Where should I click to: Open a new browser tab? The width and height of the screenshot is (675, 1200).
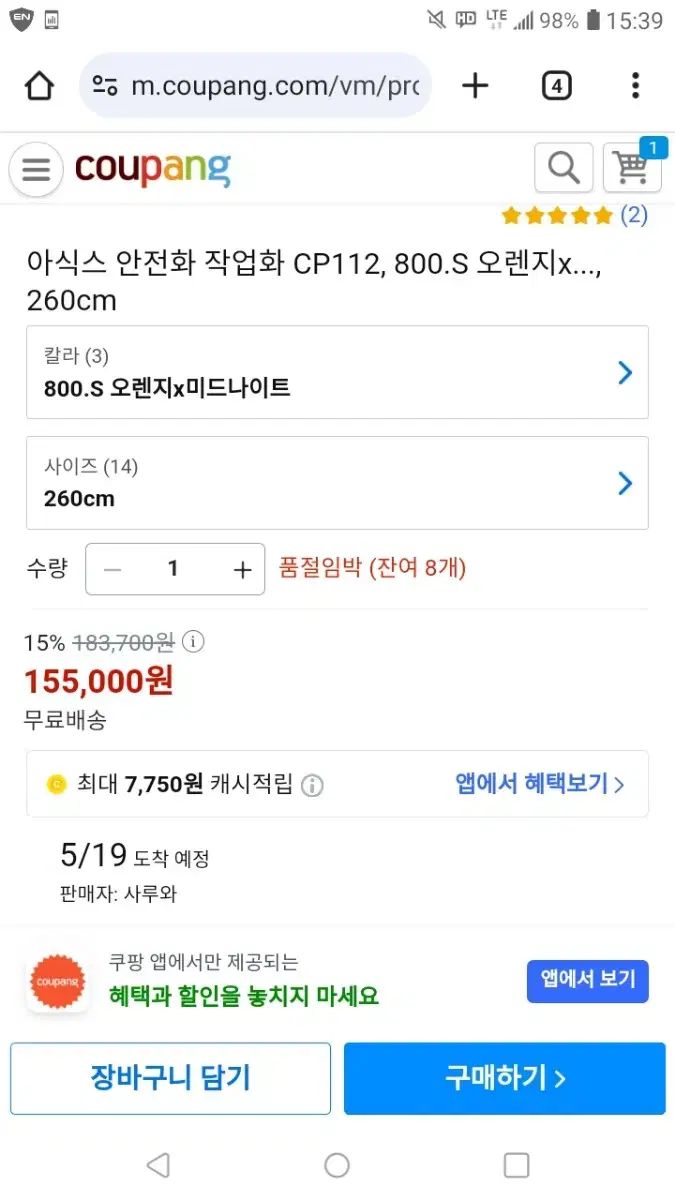[x=475, y=86]
